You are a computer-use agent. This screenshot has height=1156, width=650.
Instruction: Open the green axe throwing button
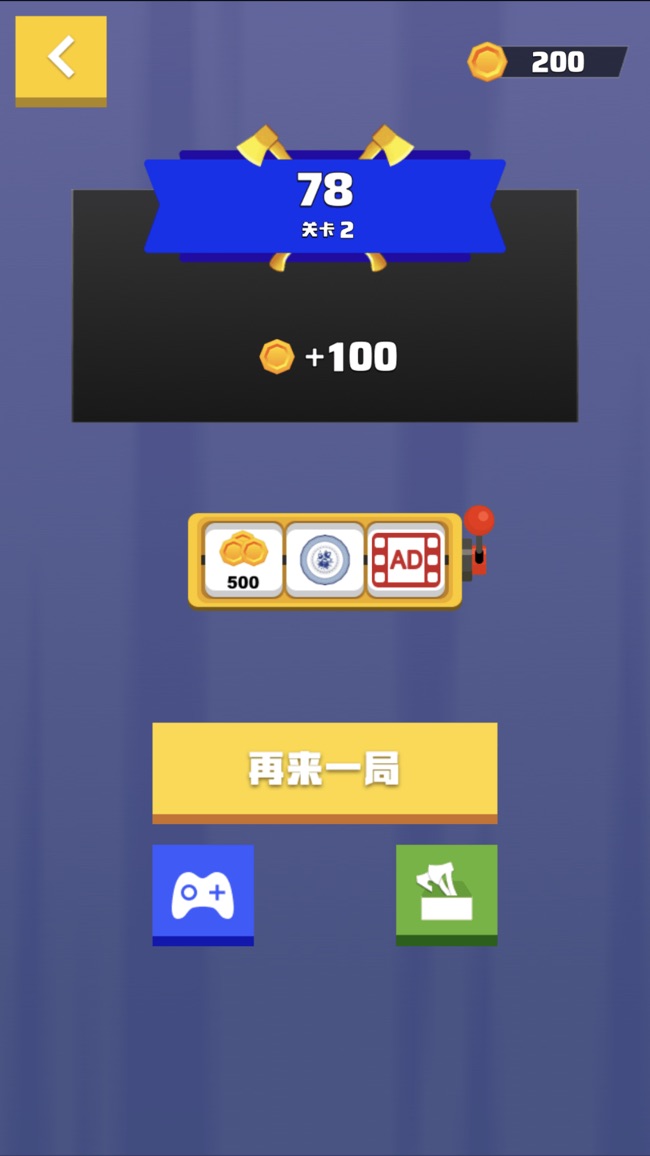[446, 892]
